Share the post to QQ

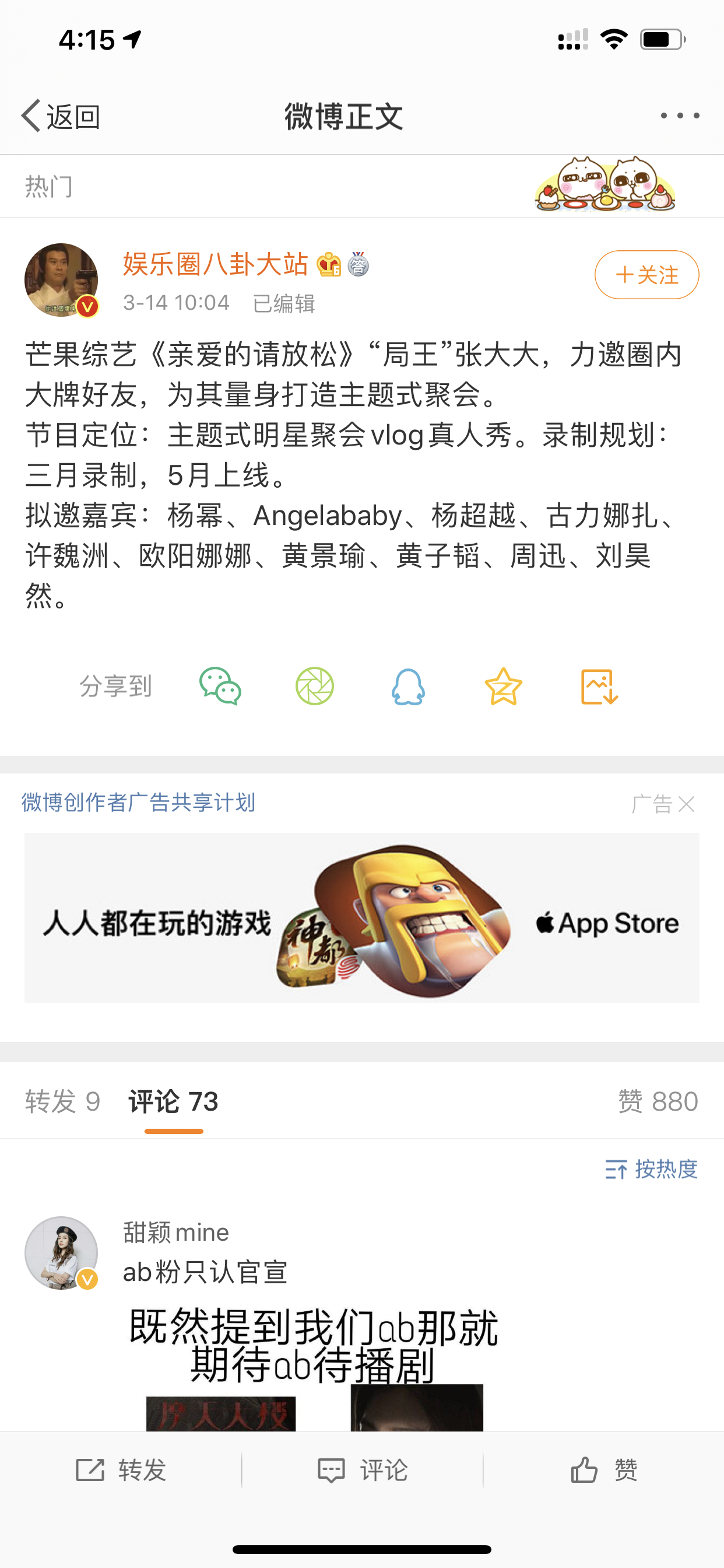click(408, 687)
